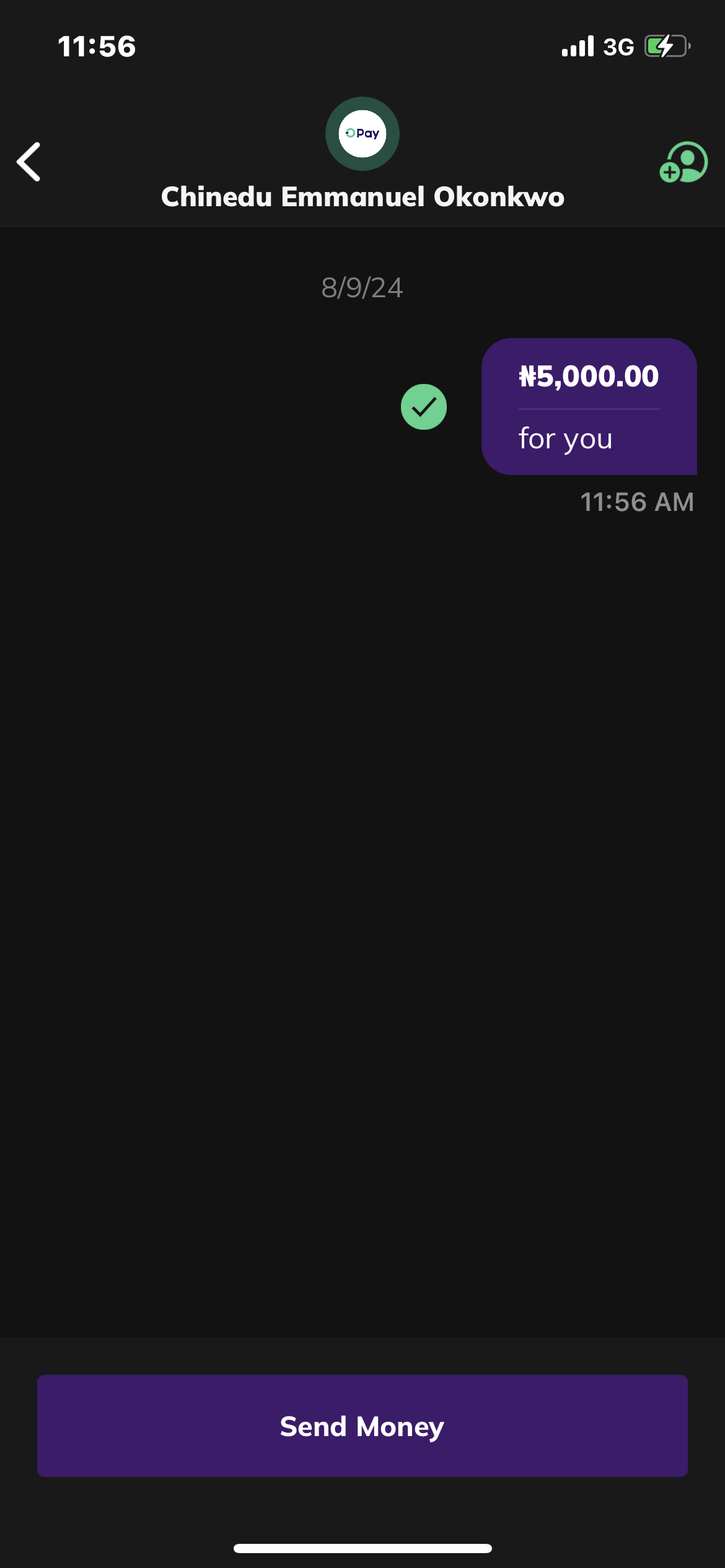Image resolution: width=725 pixels, height=1568 pixels.
Task: Go back using the back arrow
Action: [29, 162]
